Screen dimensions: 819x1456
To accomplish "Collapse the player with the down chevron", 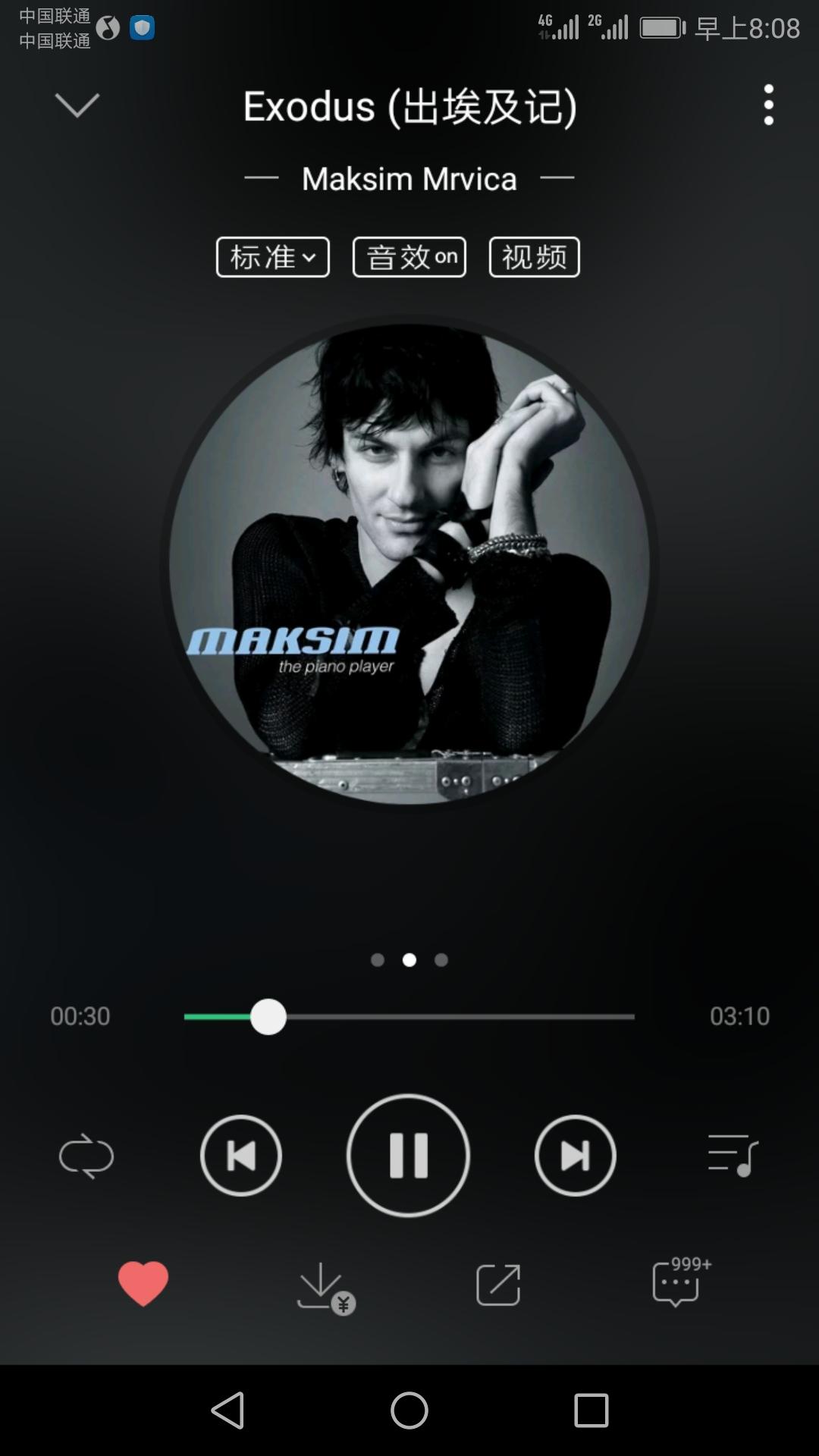I will (77, 105).
